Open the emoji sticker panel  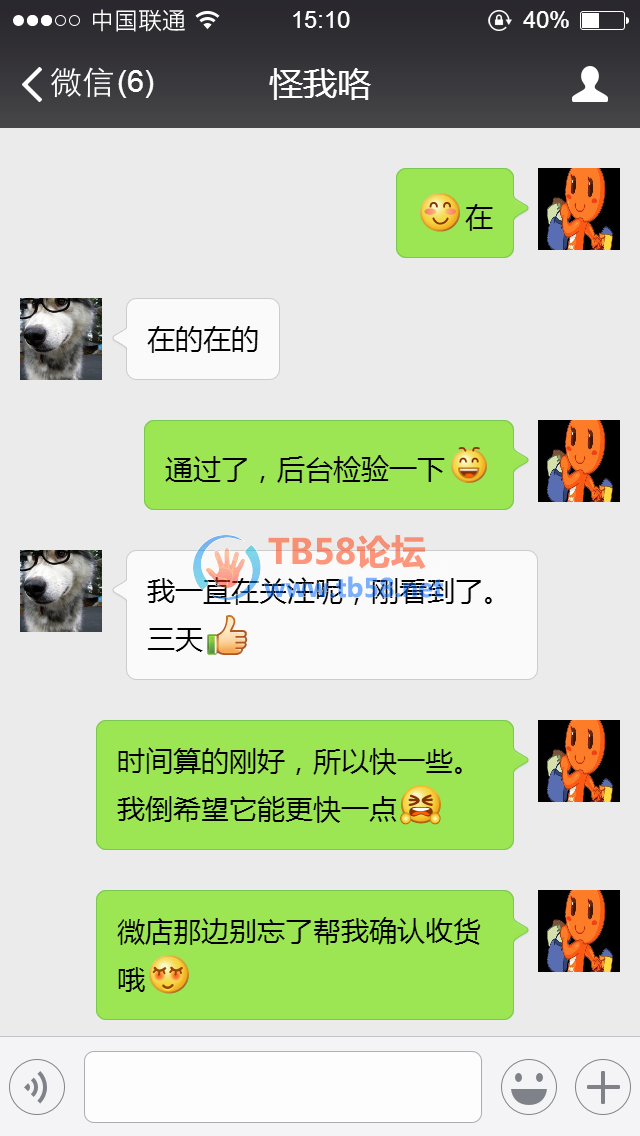point(528,1087)
